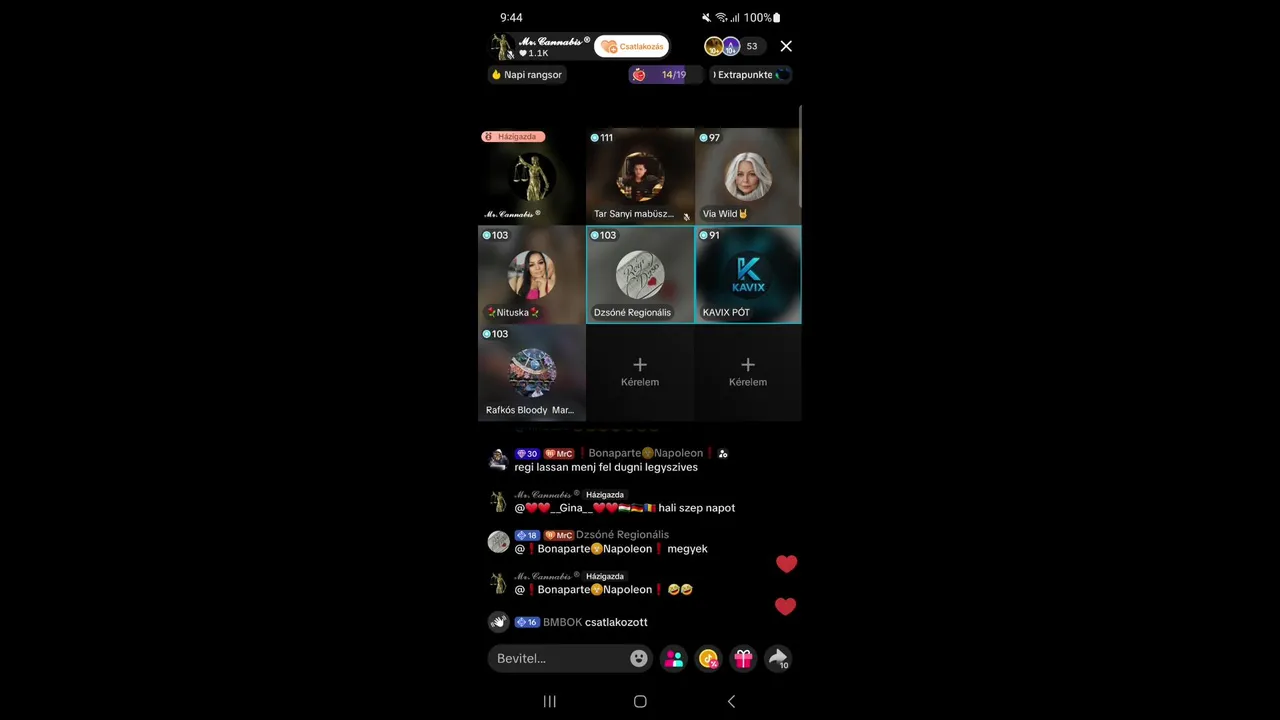Close the live room
Viewport: 1280px width, 720px height.
pyautogui.click(x=786, y=46)
